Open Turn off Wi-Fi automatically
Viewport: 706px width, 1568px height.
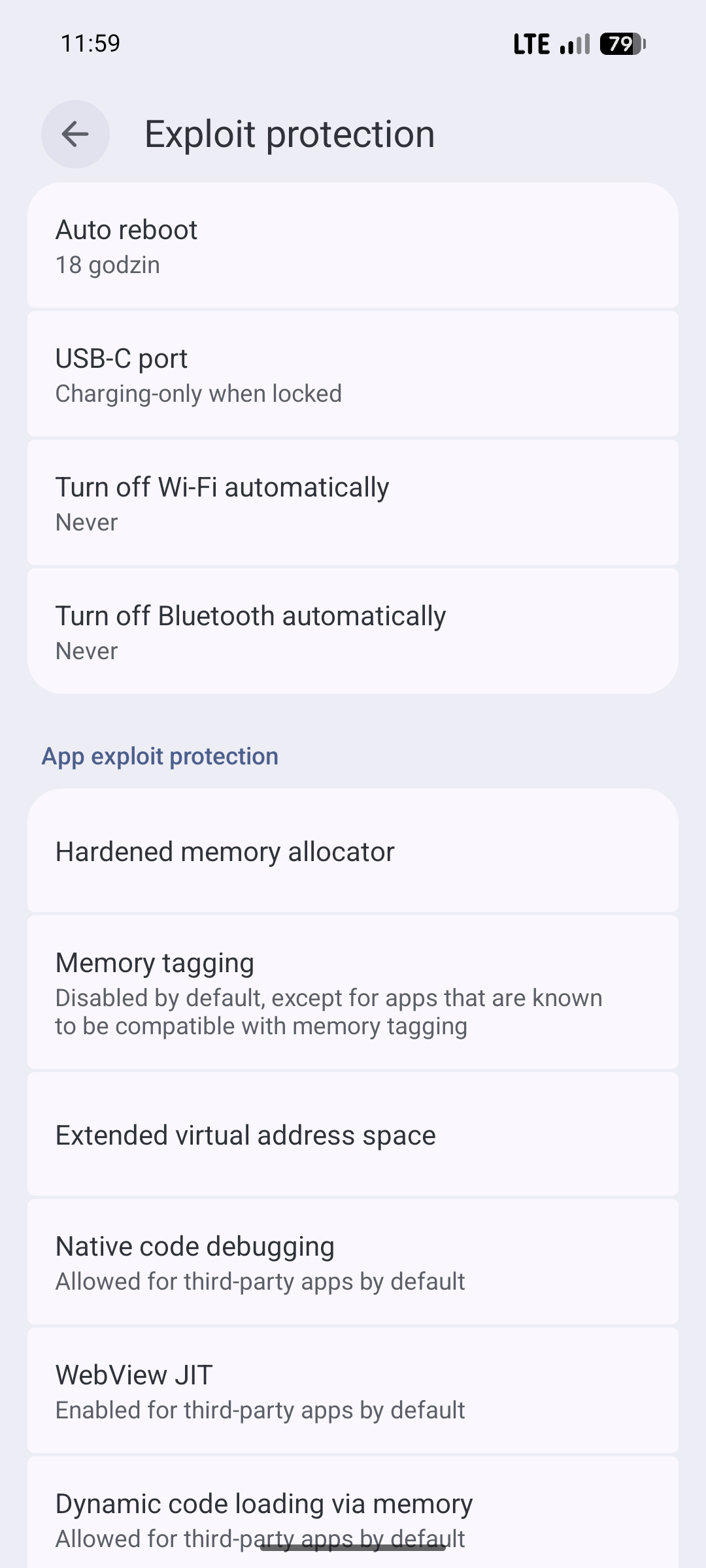pyautogui.click(x=353, y=503)
